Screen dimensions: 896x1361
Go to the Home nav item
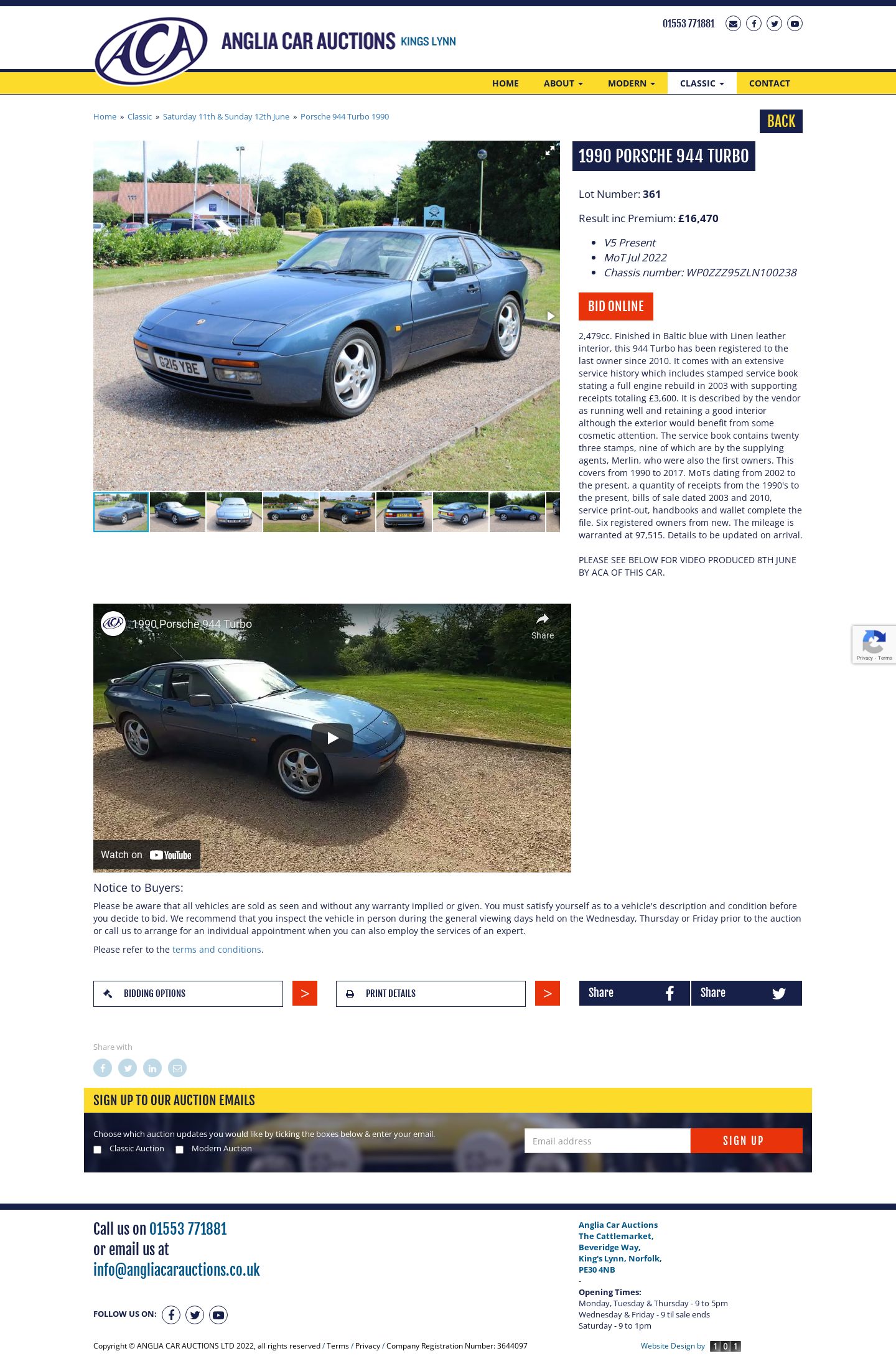(505, 83)
